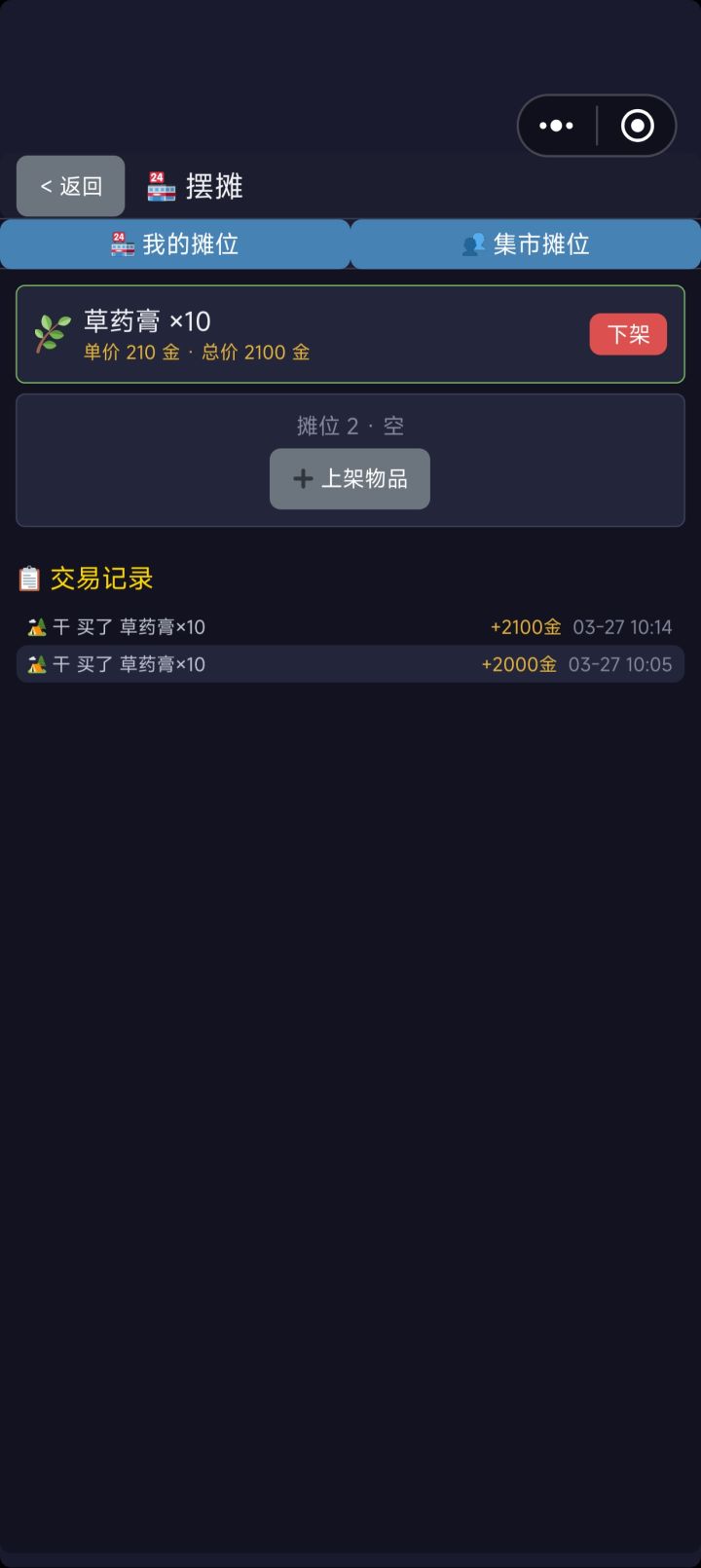Select the 我的摊位 tab
Image resolution: width=701 pixels, height=1568 pixels.
(x=175, y=243)
